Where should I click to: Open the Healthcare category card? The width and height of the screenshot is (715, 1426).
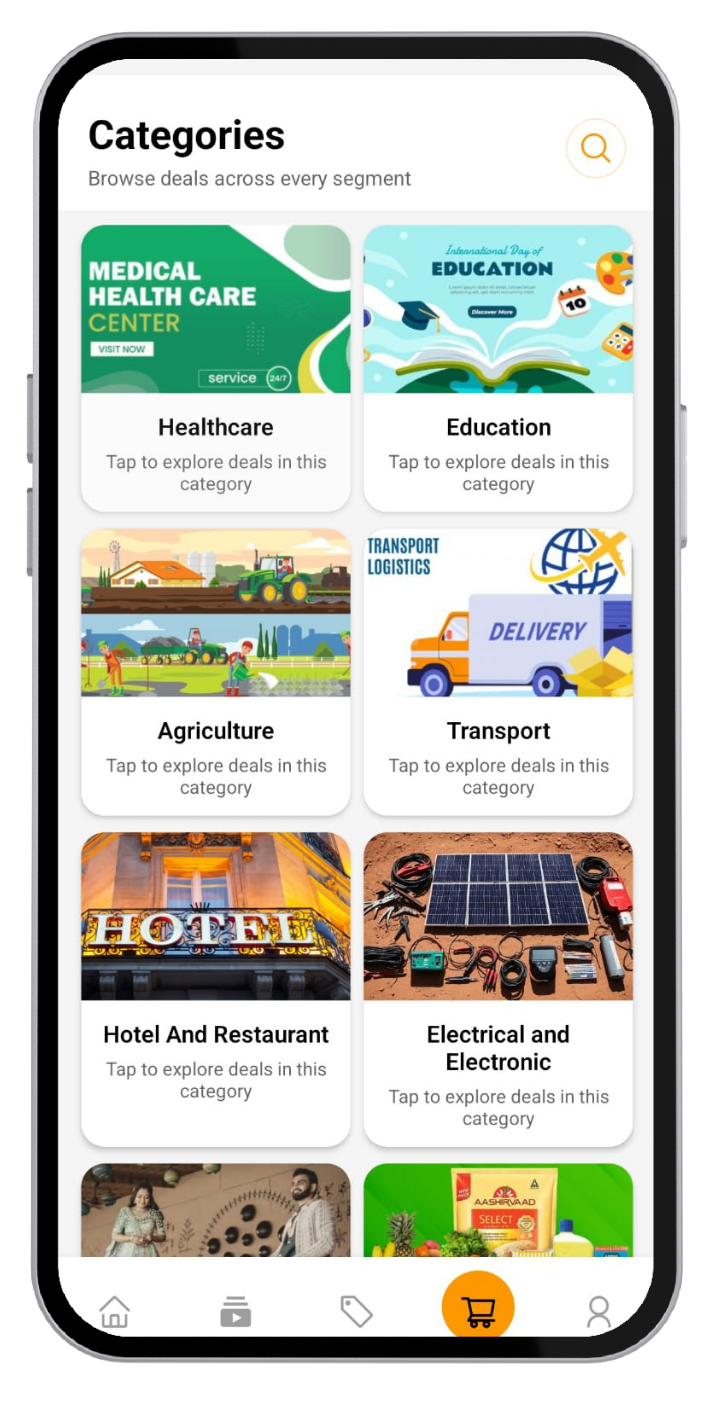tap(216, 368)
